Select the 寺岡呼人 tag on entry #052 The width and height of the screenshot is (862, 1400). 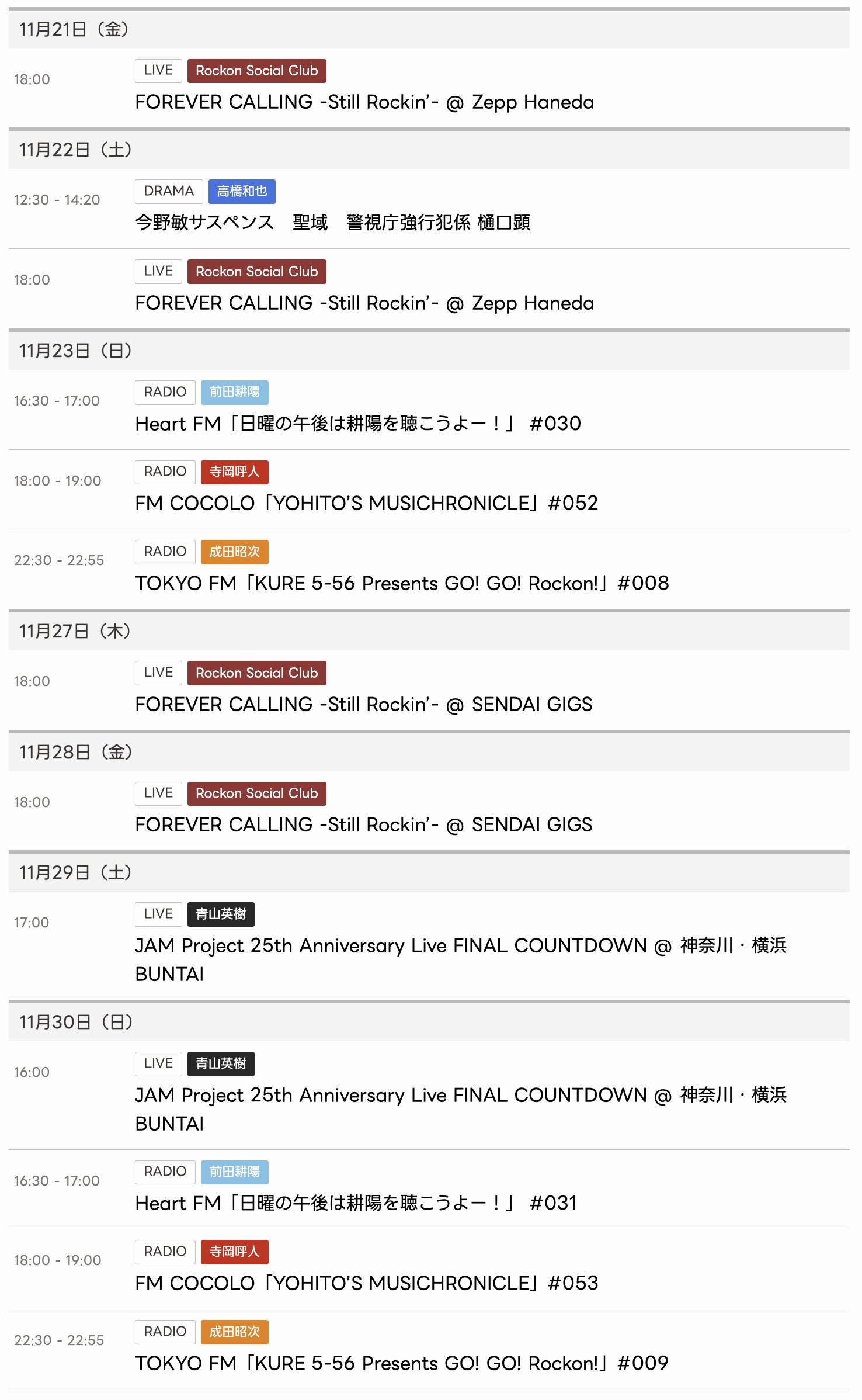[x=234, y=472]
